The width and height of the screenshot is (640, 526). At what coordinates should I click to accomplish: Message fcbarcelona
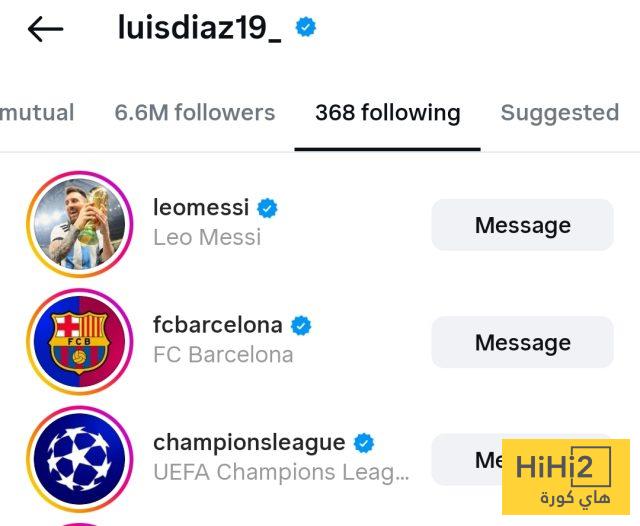(522, 343)
